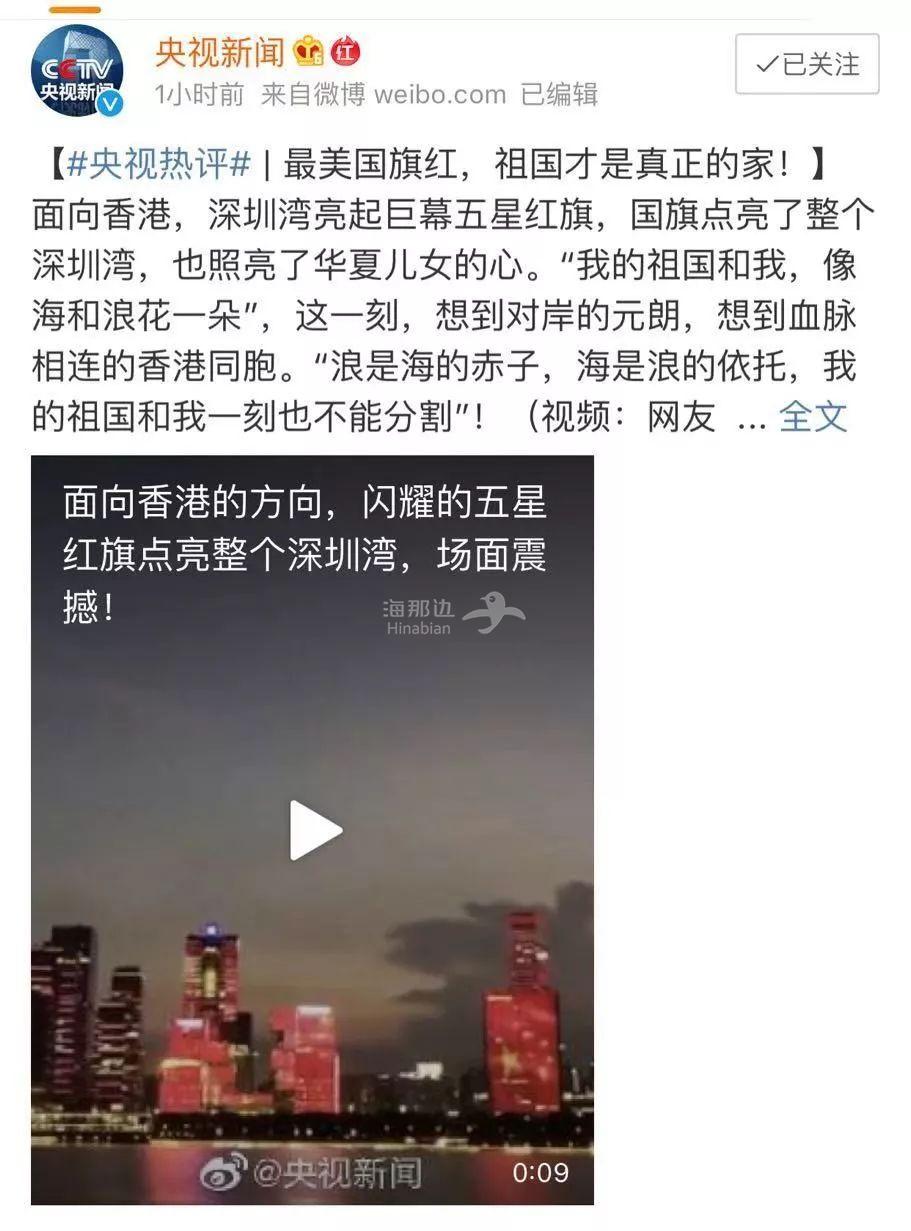Expand the post with 全文

812,417
